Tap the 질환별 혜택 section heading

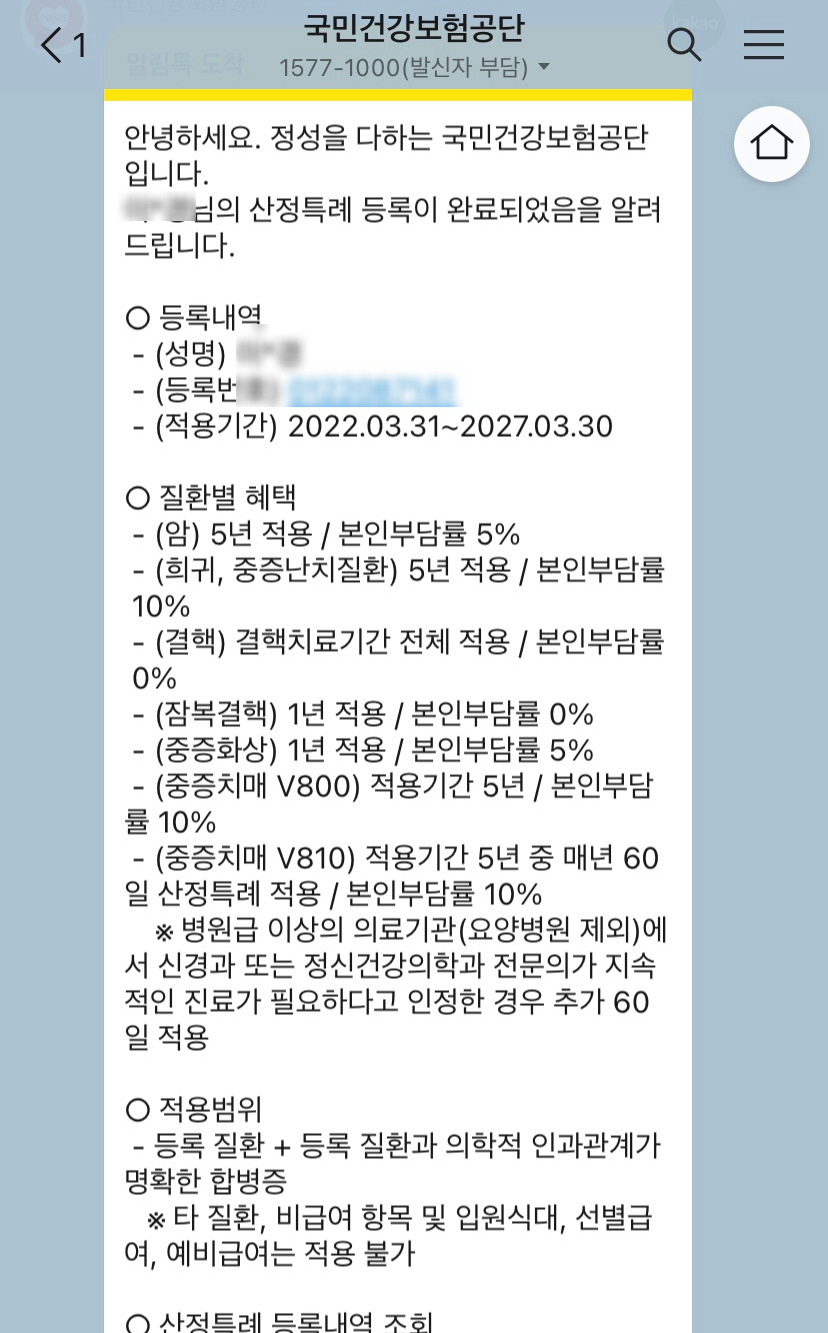[196, 497]
